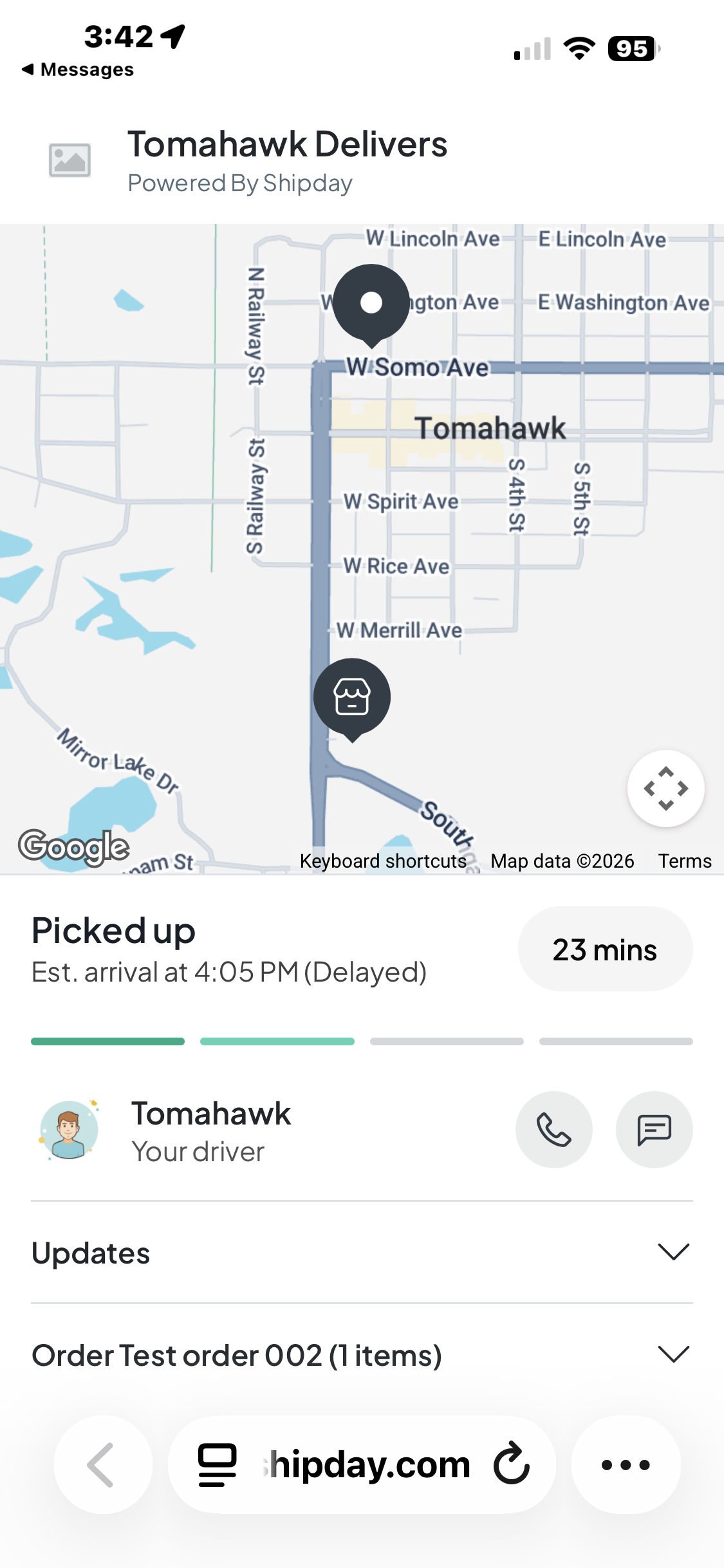Expand the Updates section

(x=673, y=1252)
